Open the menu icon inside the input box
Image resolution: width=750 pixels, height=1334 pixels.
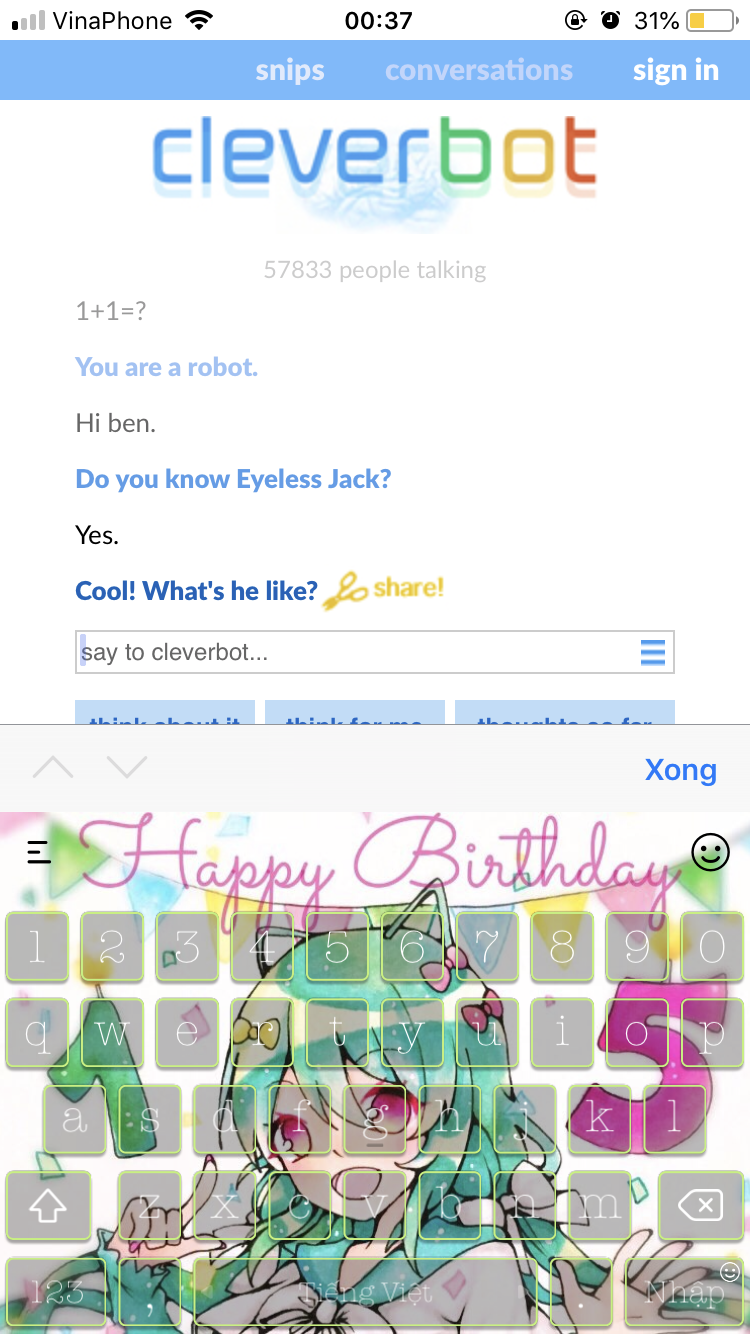click(652, 653)
